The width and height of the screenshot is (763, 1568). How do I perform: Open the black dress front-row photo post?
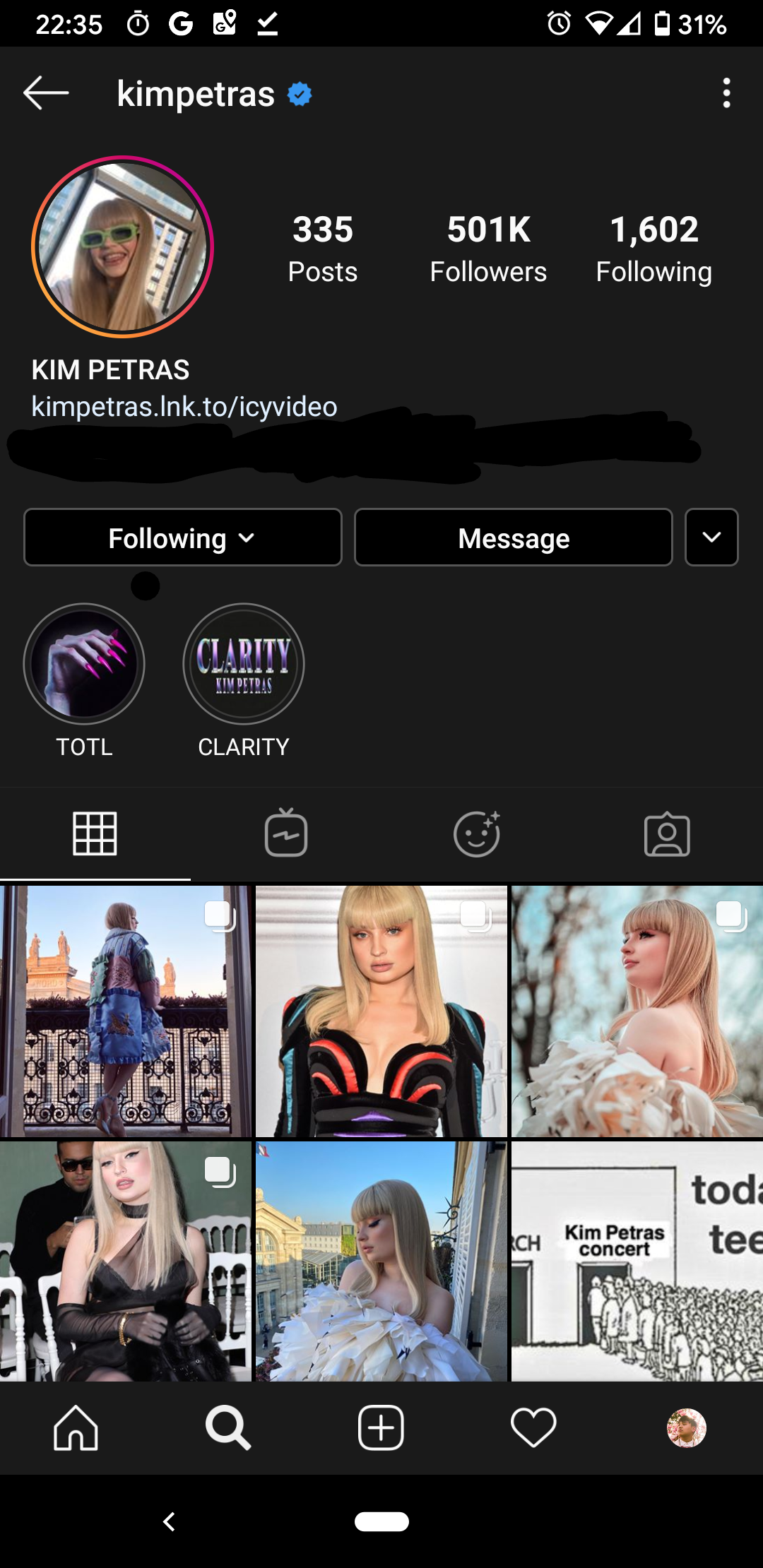pyautogui.click(x=126, y=1264)
